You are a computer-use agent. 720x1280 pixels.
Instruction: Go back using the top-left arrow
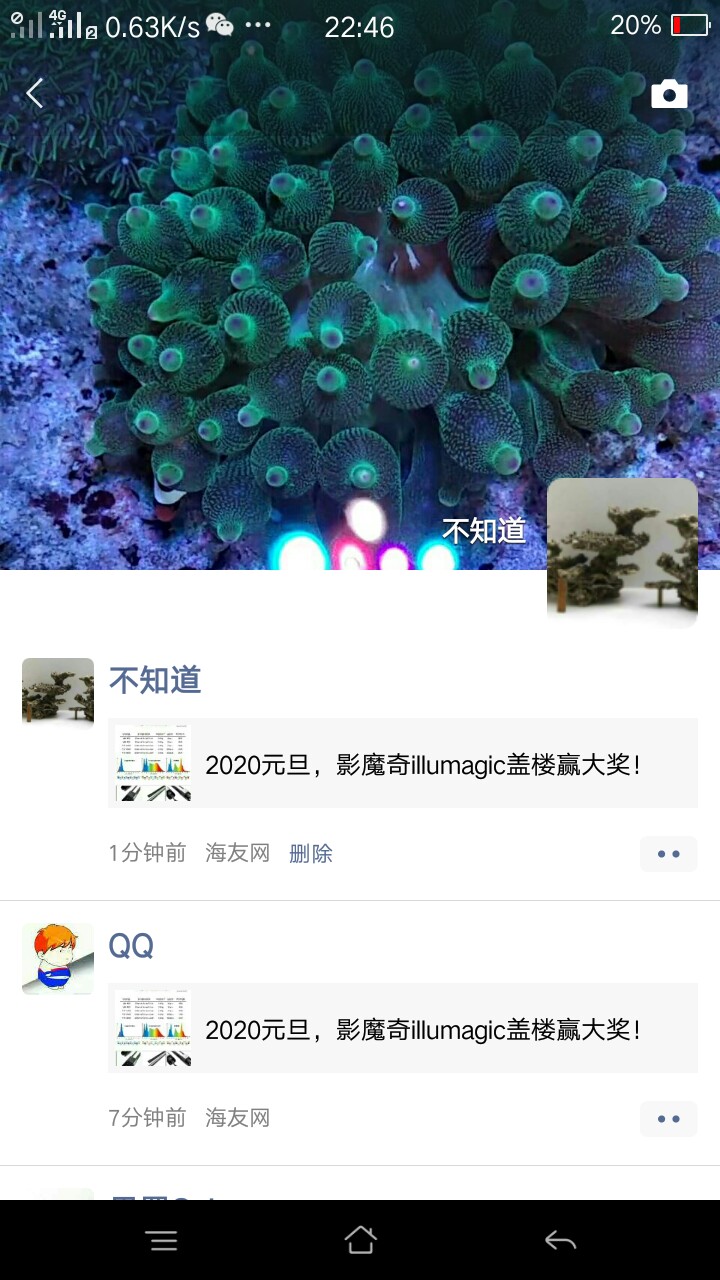coord(35,94)
